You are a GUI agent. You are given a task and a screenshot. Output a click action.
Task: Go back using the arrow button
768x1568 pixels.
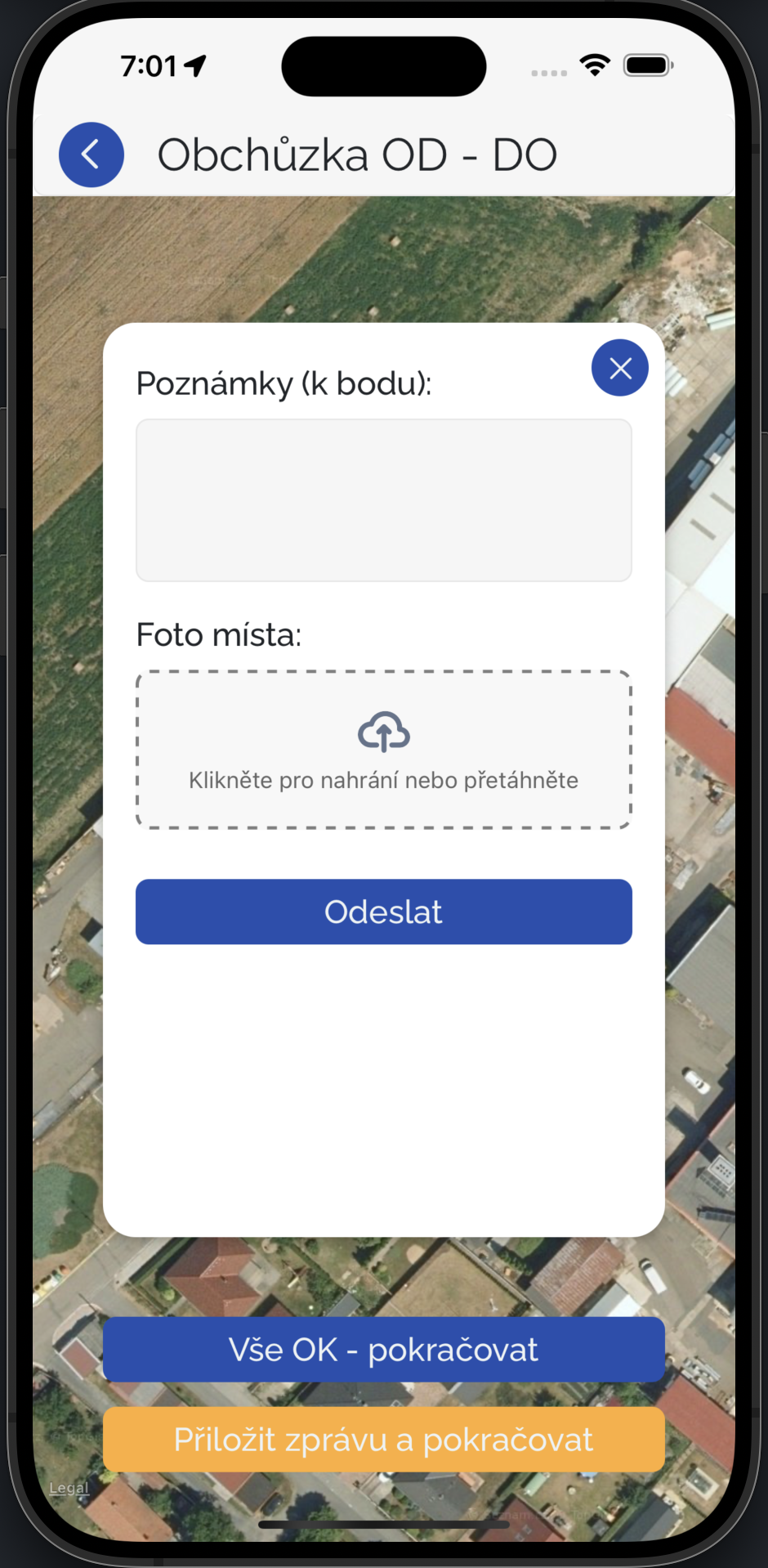pyautogui.click(x=91, y=155)
